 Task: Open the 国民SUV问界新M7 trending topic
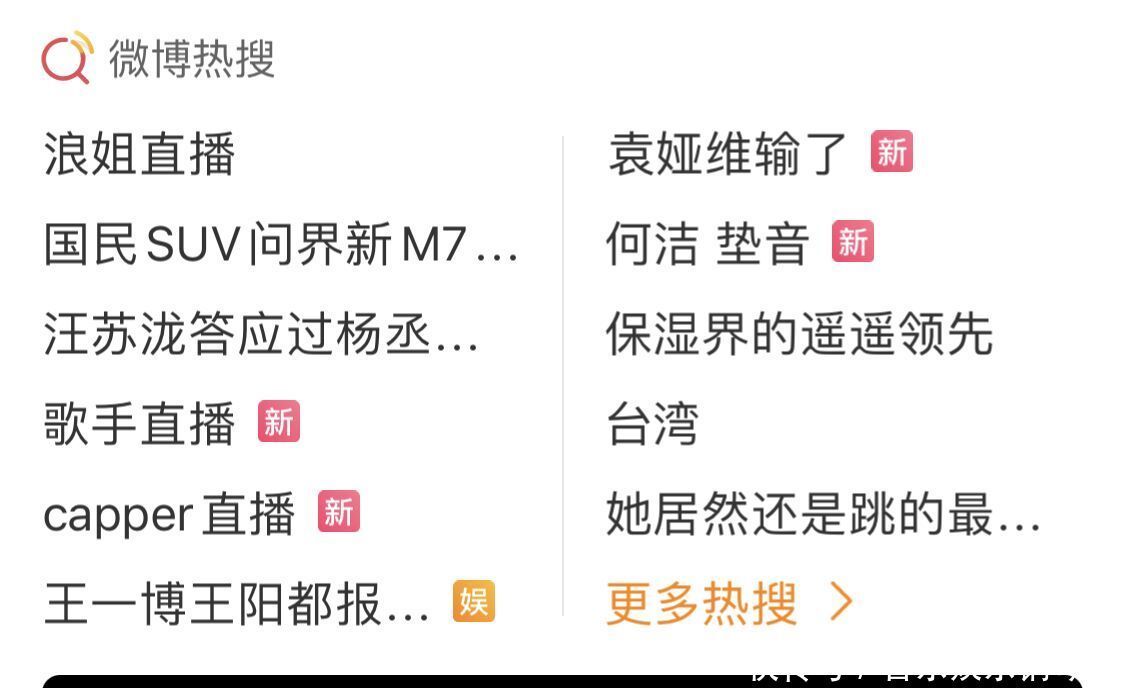280,245
